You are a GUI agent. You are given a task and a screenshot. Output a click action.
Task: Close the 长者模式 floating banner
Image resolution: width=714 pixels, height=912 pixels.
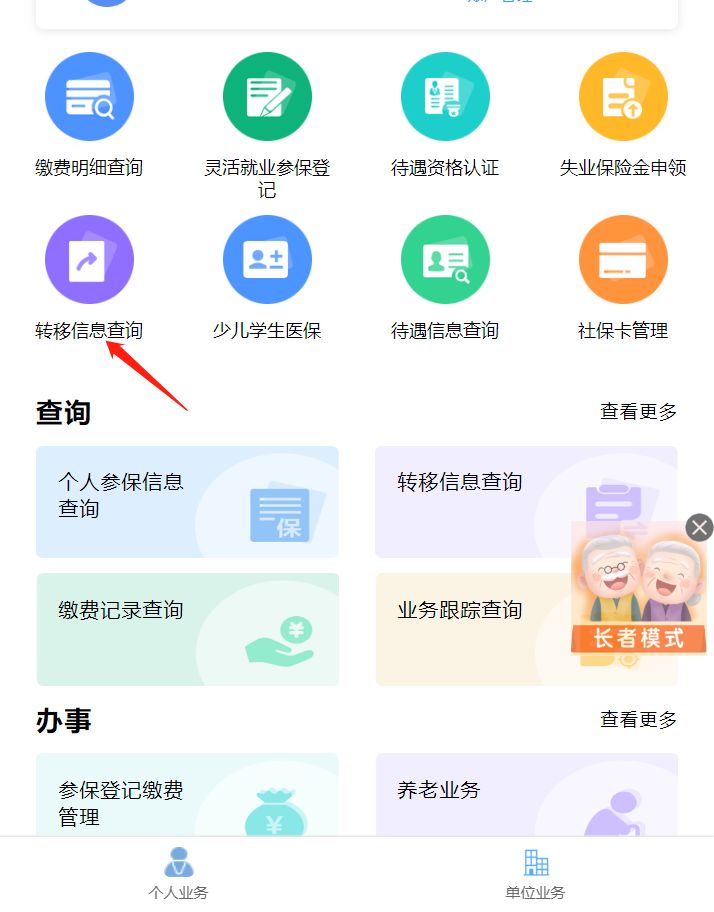700,527
